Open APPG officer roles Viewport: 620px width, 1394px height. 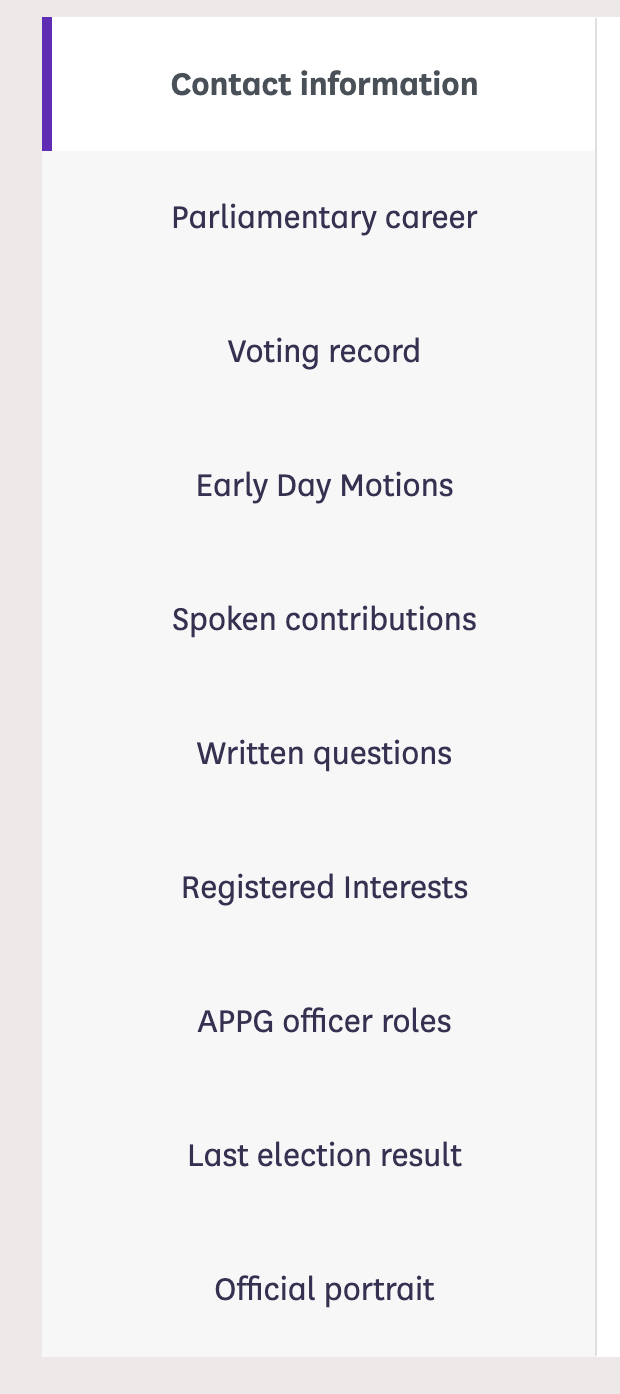[x=324, y=1022]
